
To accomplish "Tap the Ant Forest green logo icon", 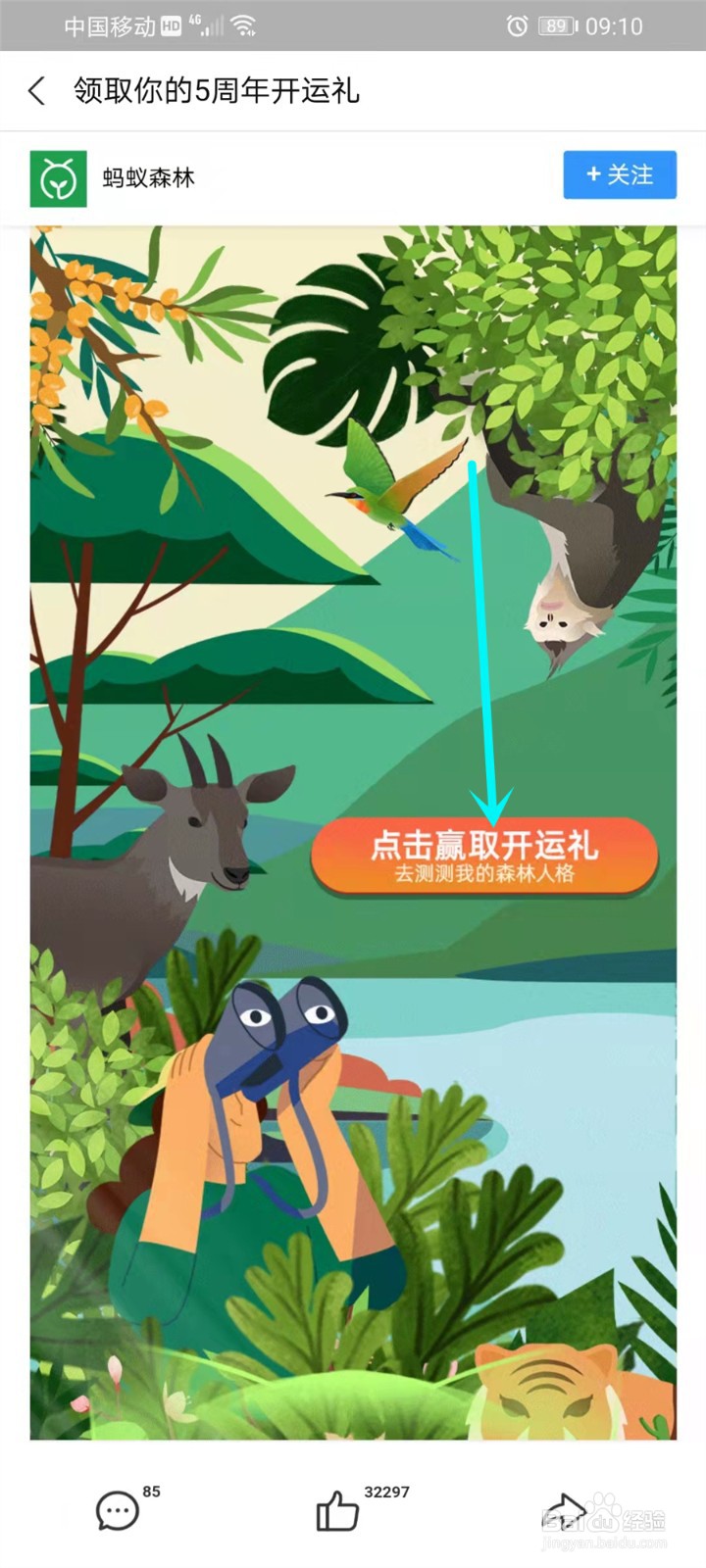I will (59, 174).
